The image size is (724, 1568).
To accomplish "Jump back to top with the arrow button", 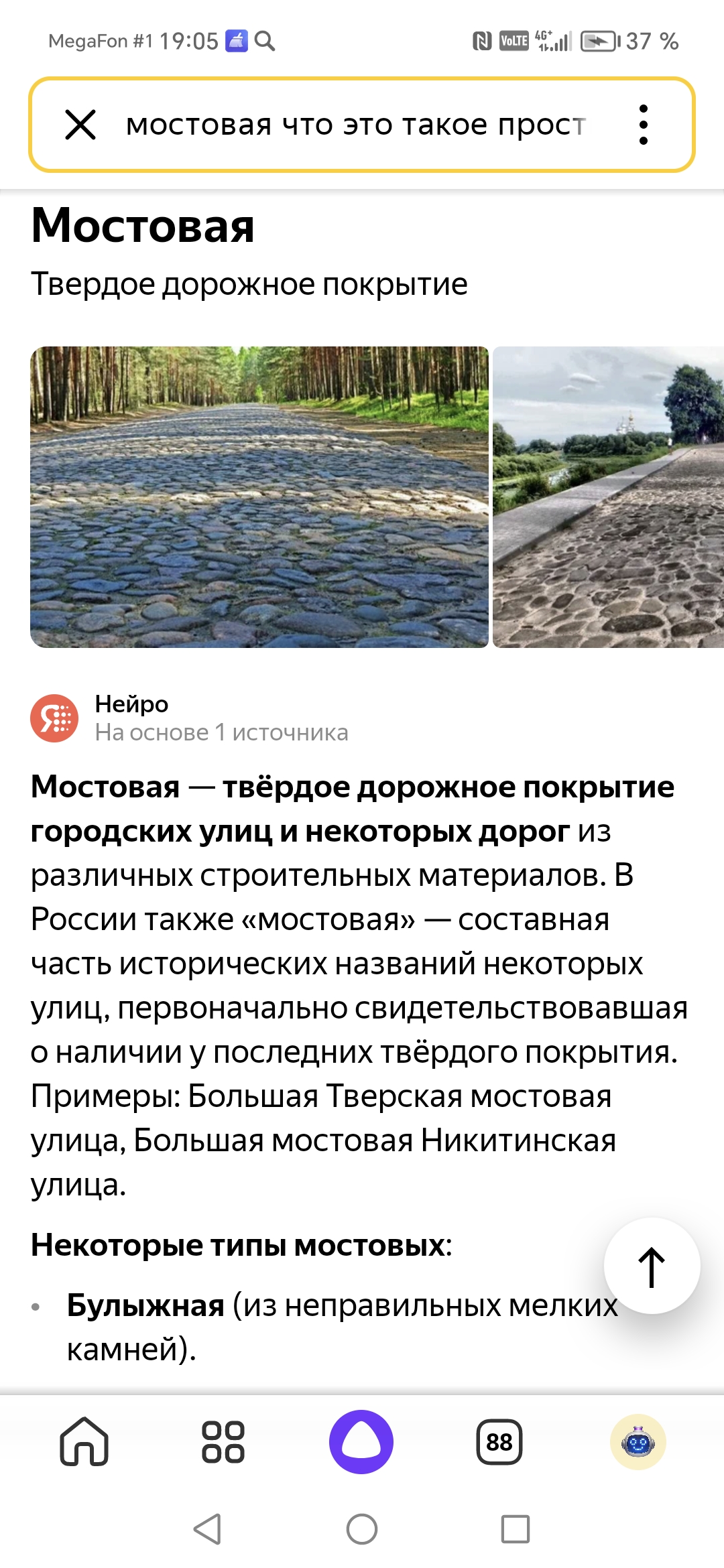I will pos(652,1266).
